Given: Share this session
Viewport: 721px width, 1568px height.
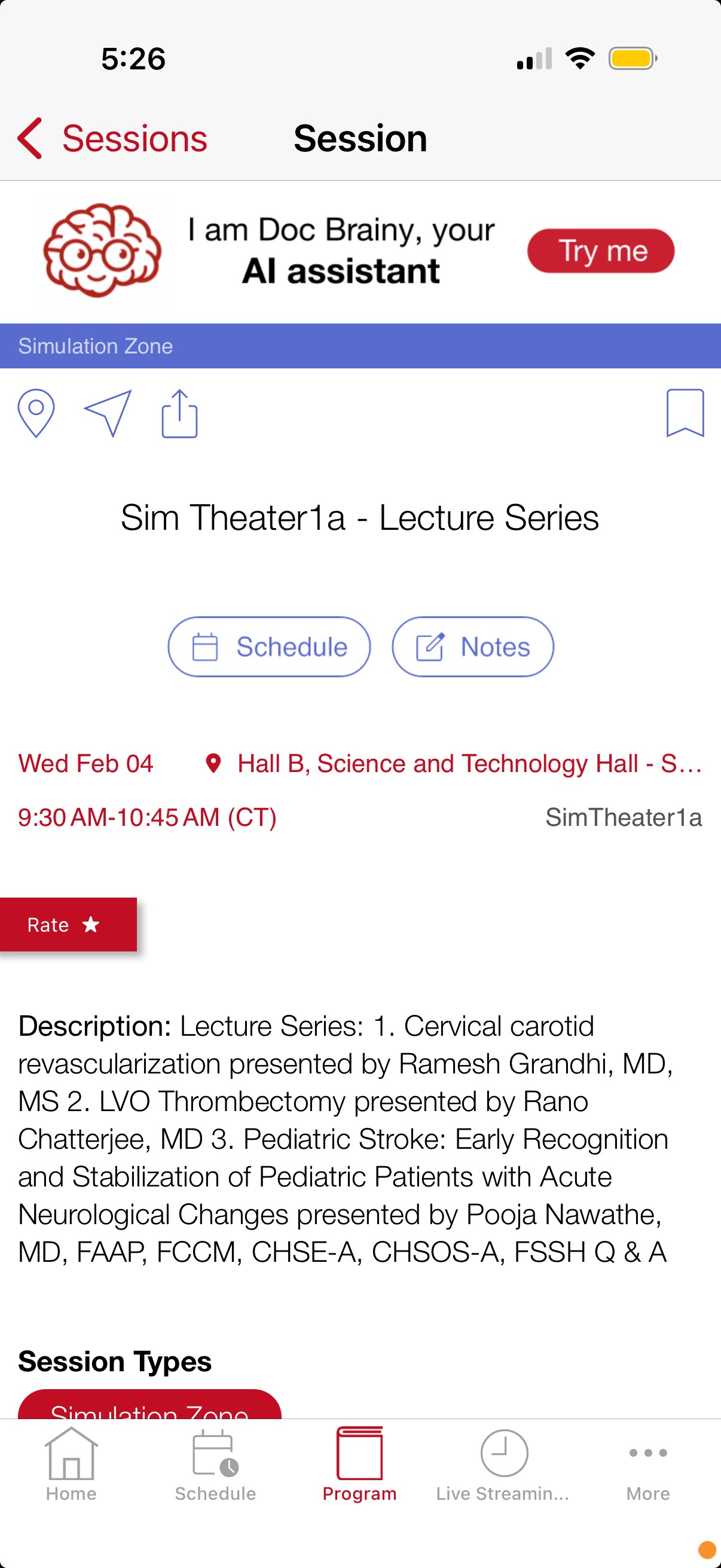Looking at the screenshot, I should point(179,413).
